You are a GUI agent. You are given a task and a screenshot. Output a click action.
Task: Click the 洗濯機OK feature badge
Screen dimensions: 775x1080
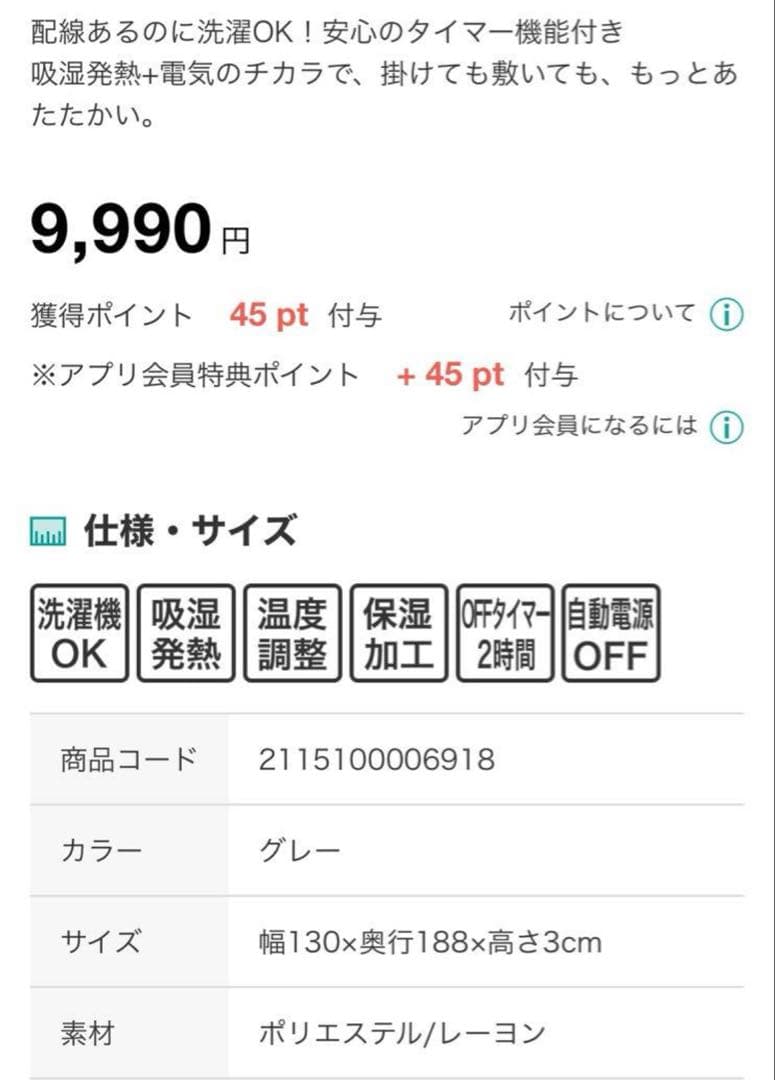80,632
